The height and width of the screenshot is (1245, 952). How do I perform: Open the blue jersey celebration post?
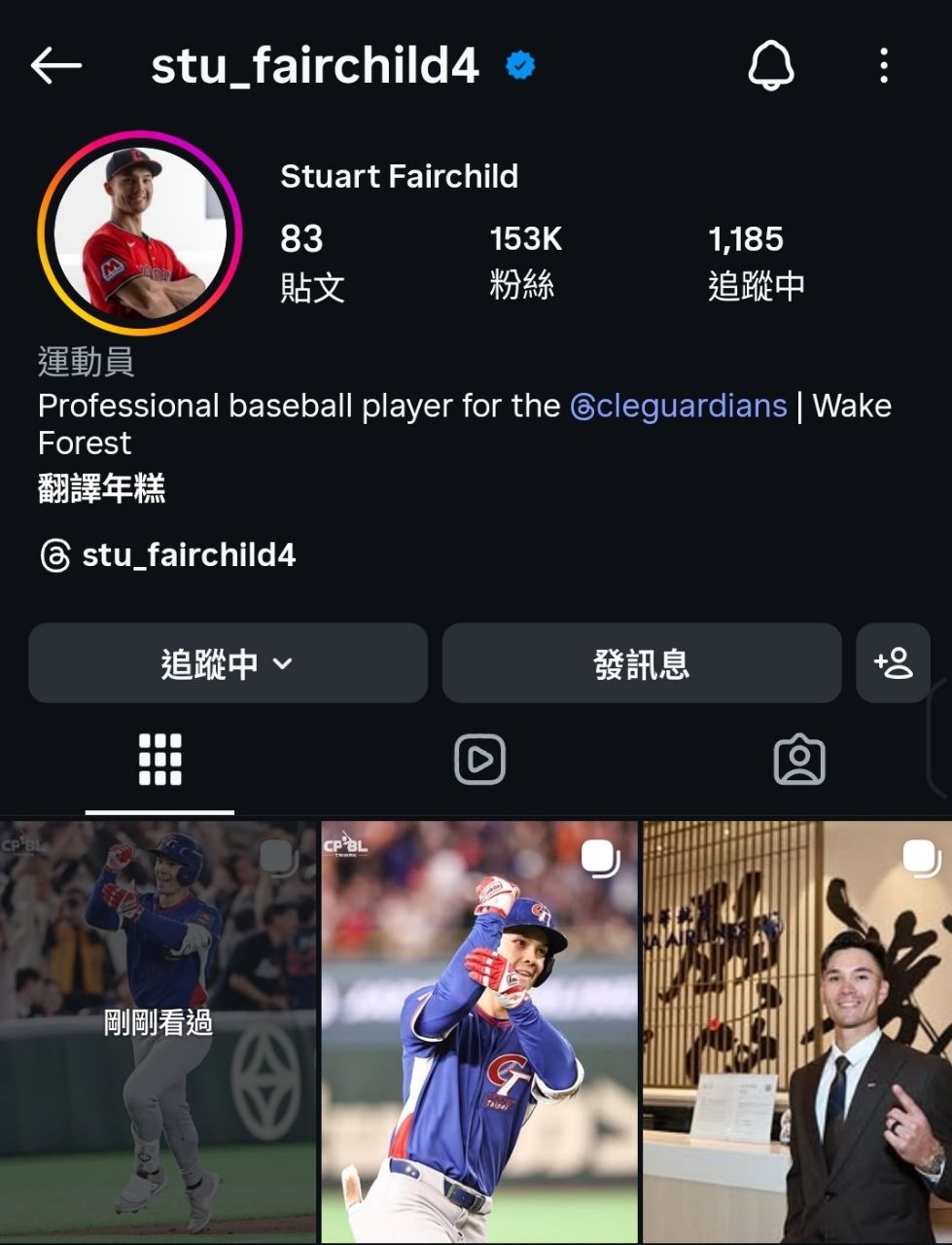pos(478,1031)
